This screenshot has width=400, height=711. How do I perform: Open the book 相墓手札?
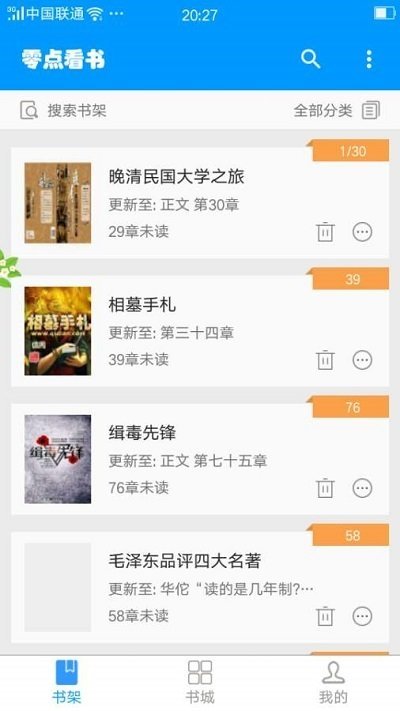(200, 331)
